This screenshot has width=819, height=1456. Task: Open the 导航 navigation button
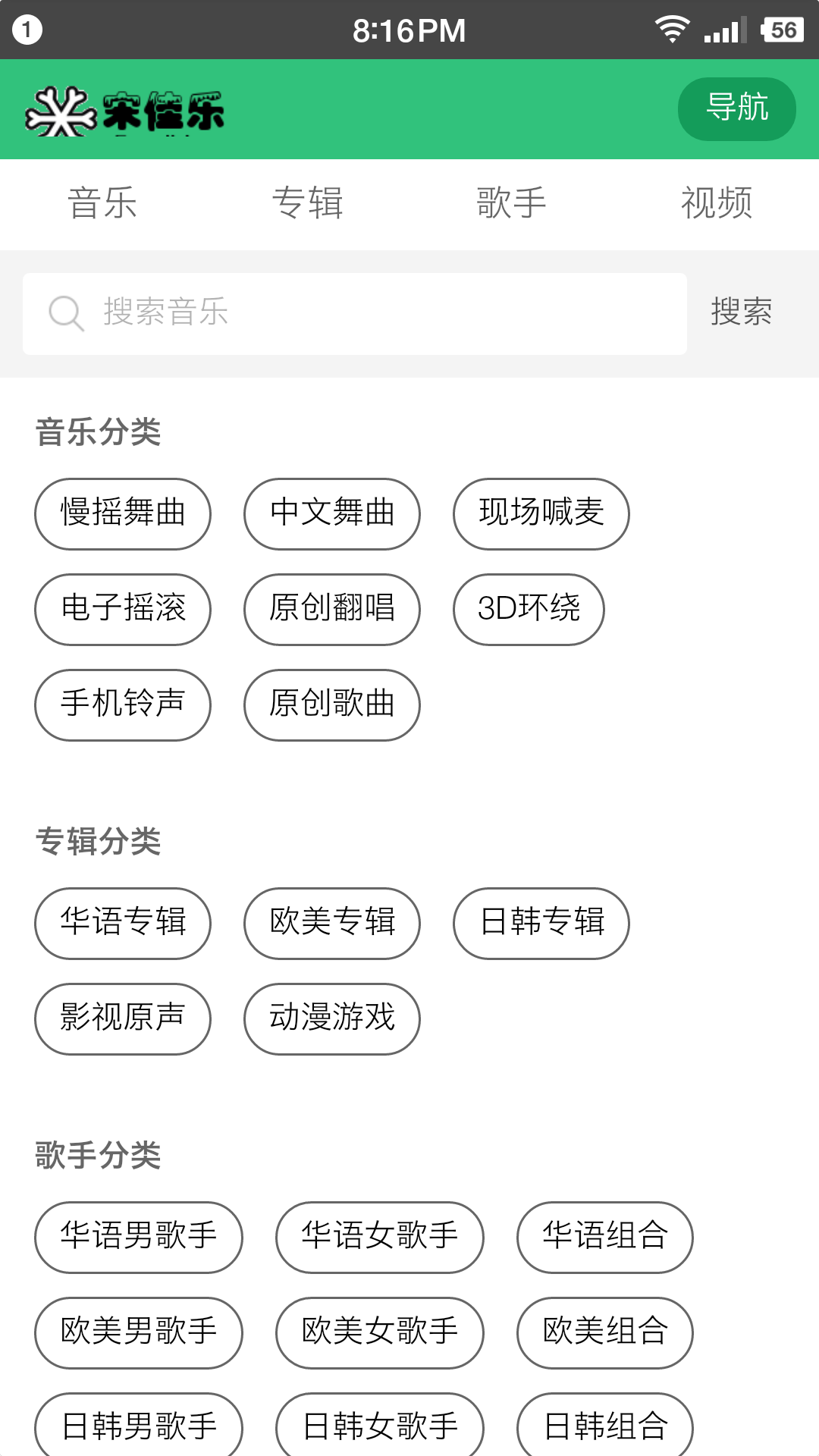point(736,108)
